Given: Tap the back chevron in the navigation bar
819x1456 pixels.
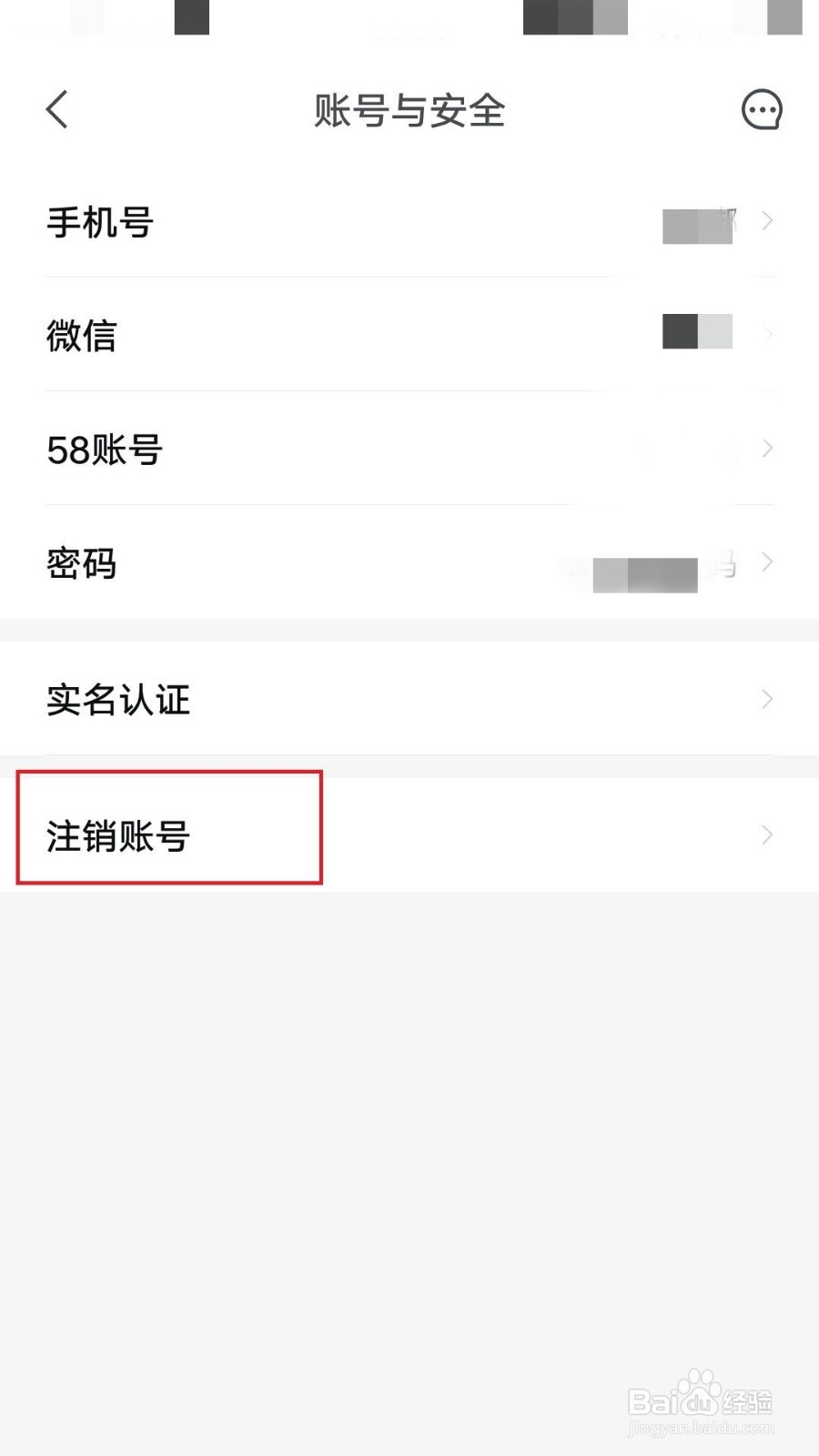Looking at the screenshot, I should click(x=56, y=109).
